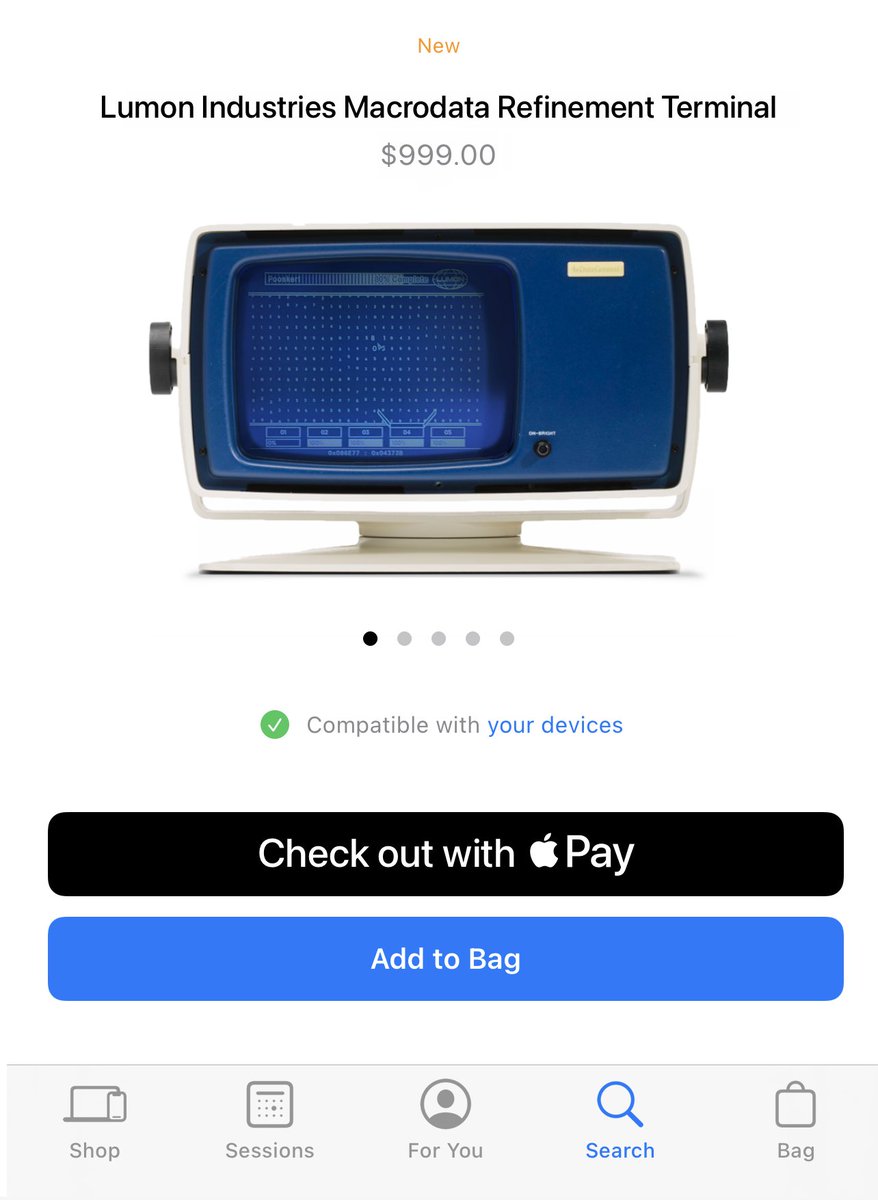The image size is (878, 1200).
Task: Check out with Apple Pay
Action: click(445, 854)
